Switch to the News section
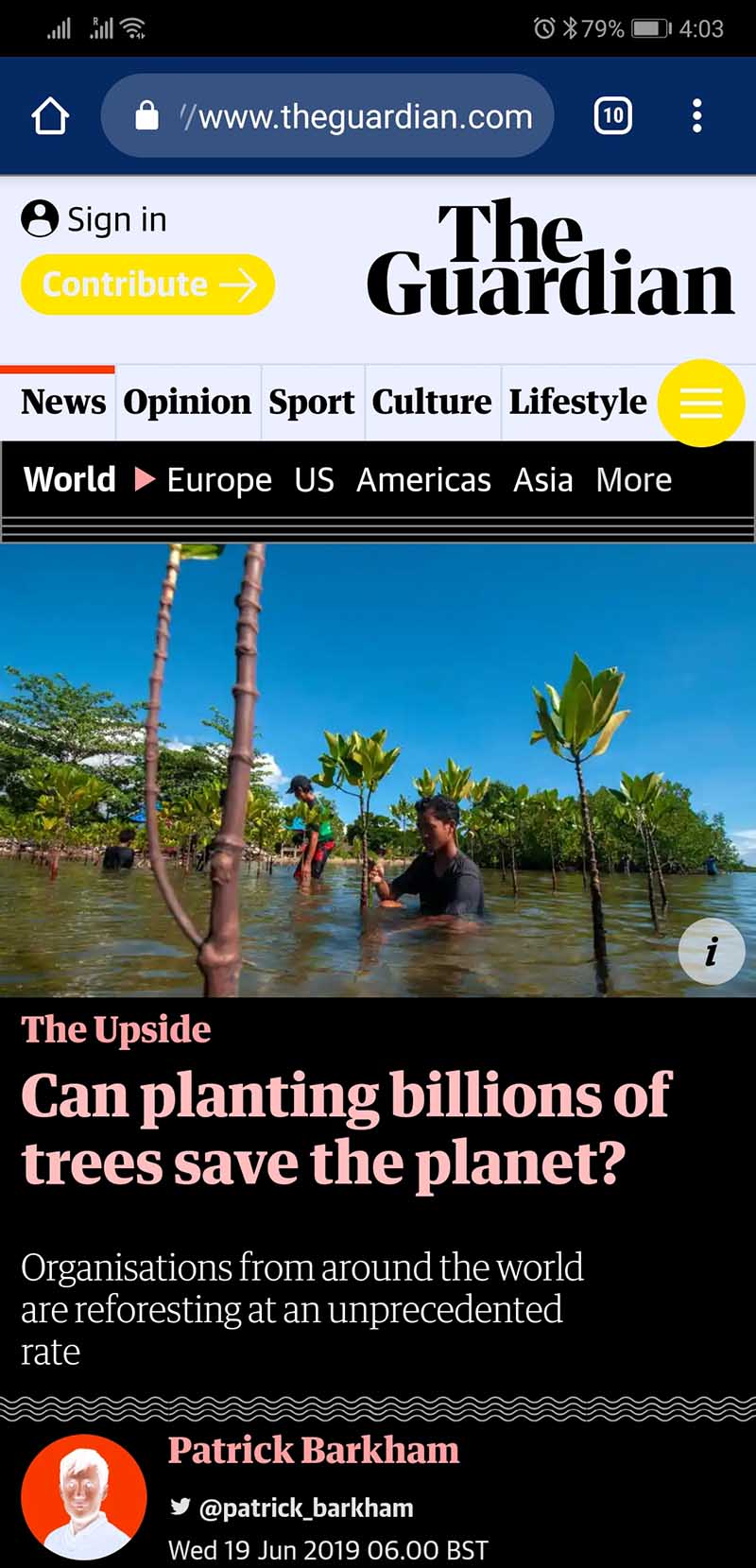756x1568 pixels. 62,402
